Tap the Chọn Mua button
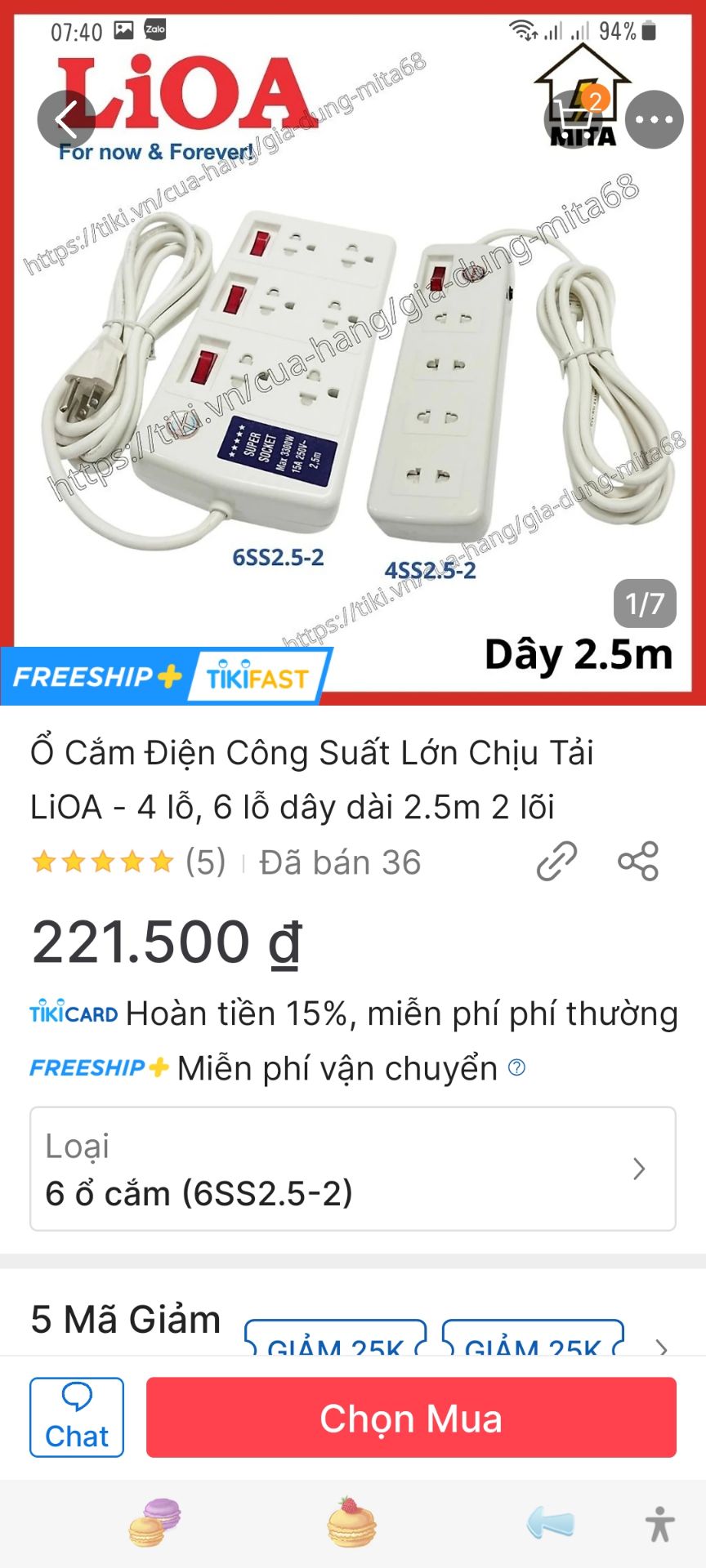 (x=412, y=1417)
